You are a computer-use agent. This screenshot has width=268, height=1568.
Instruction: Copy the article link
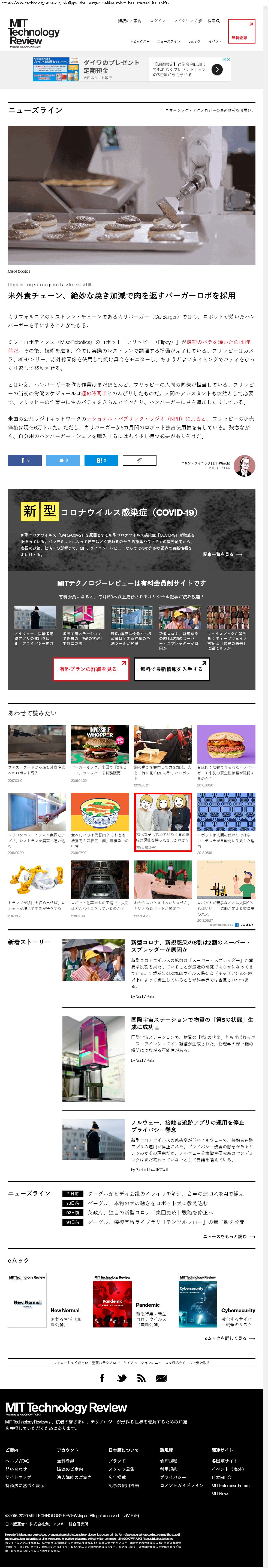(139, 460)
